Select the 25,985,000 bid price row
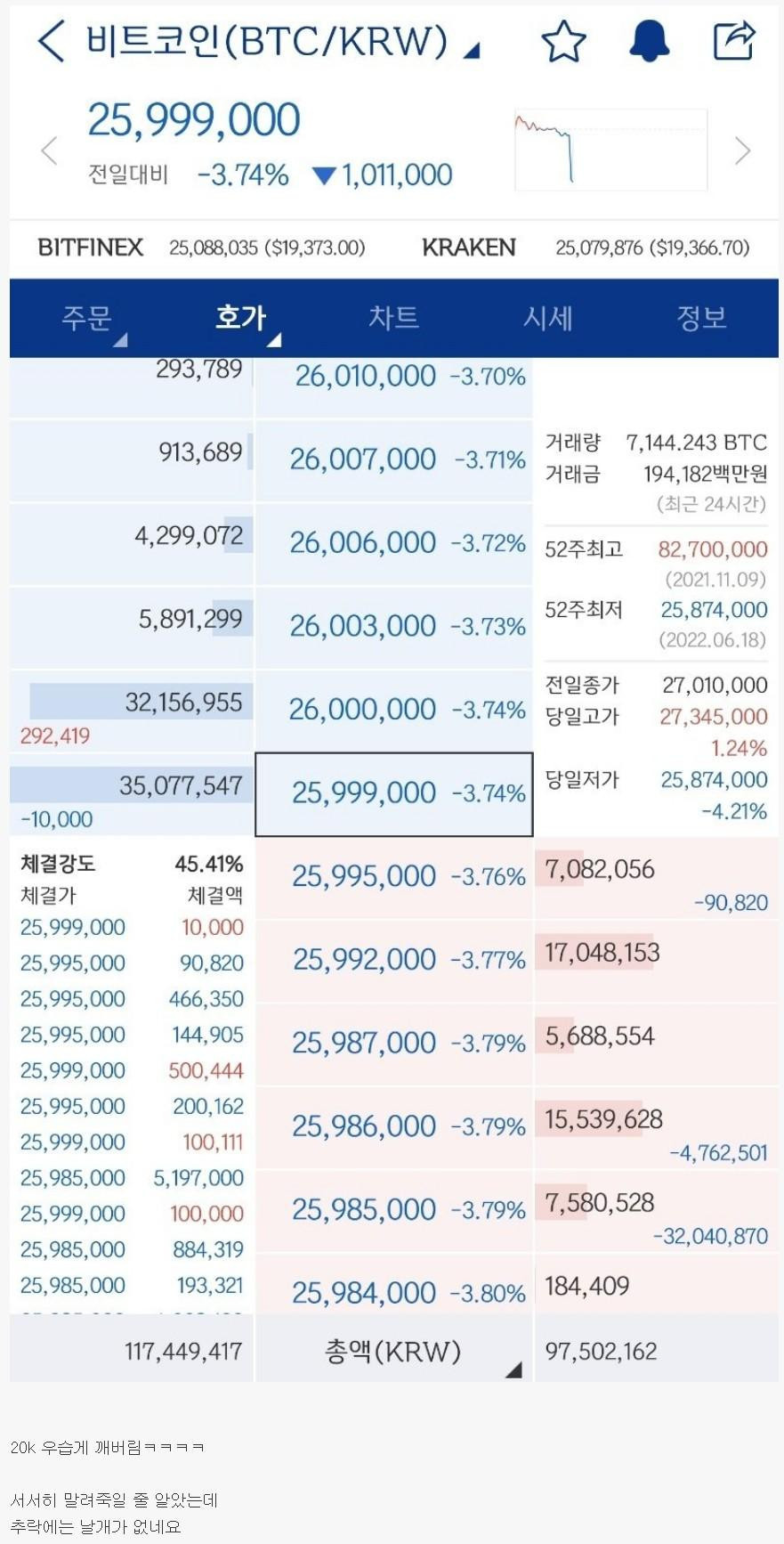784x1544 pixels. click(394, 1211)
